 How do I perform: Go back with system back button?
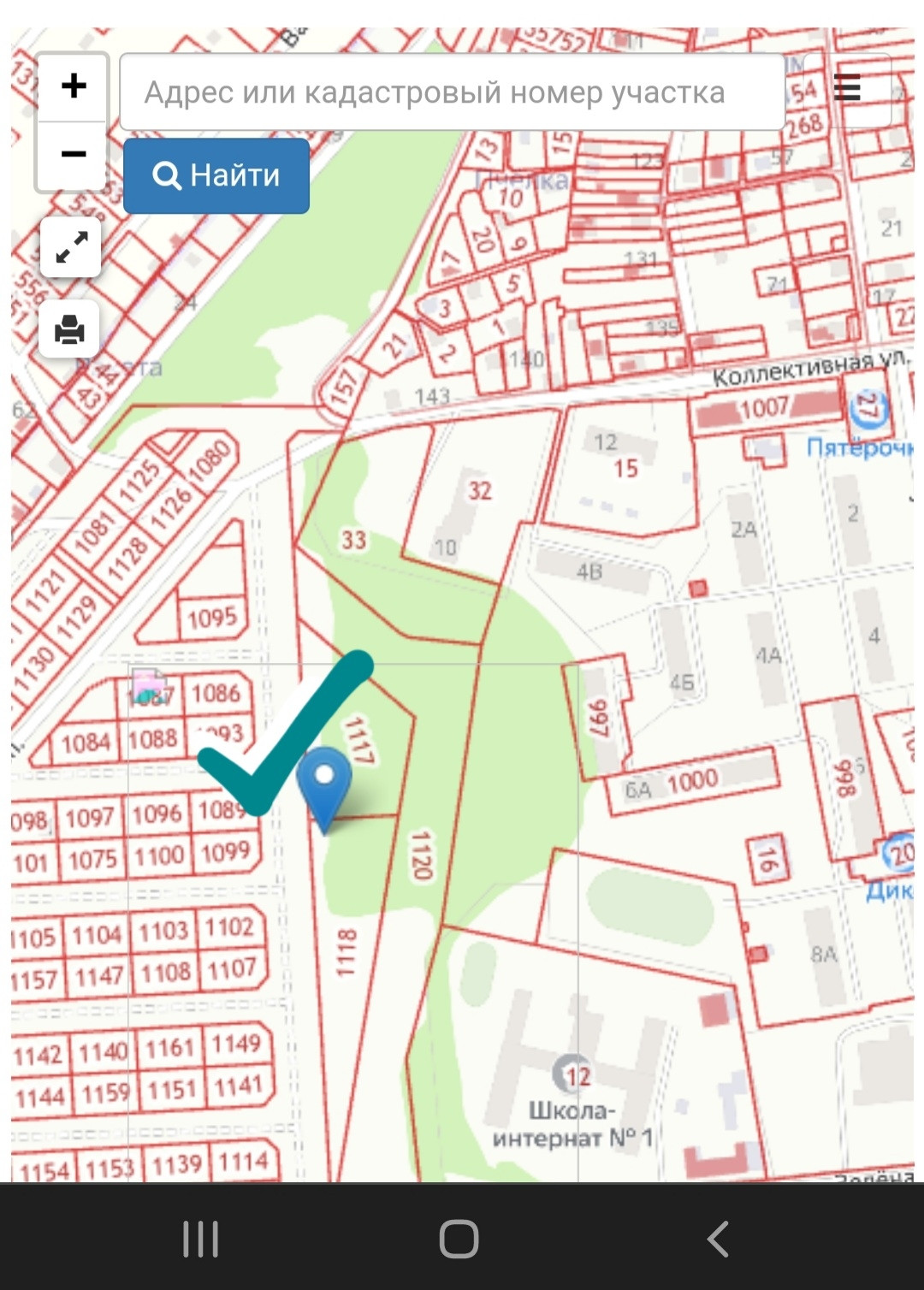717,1238
